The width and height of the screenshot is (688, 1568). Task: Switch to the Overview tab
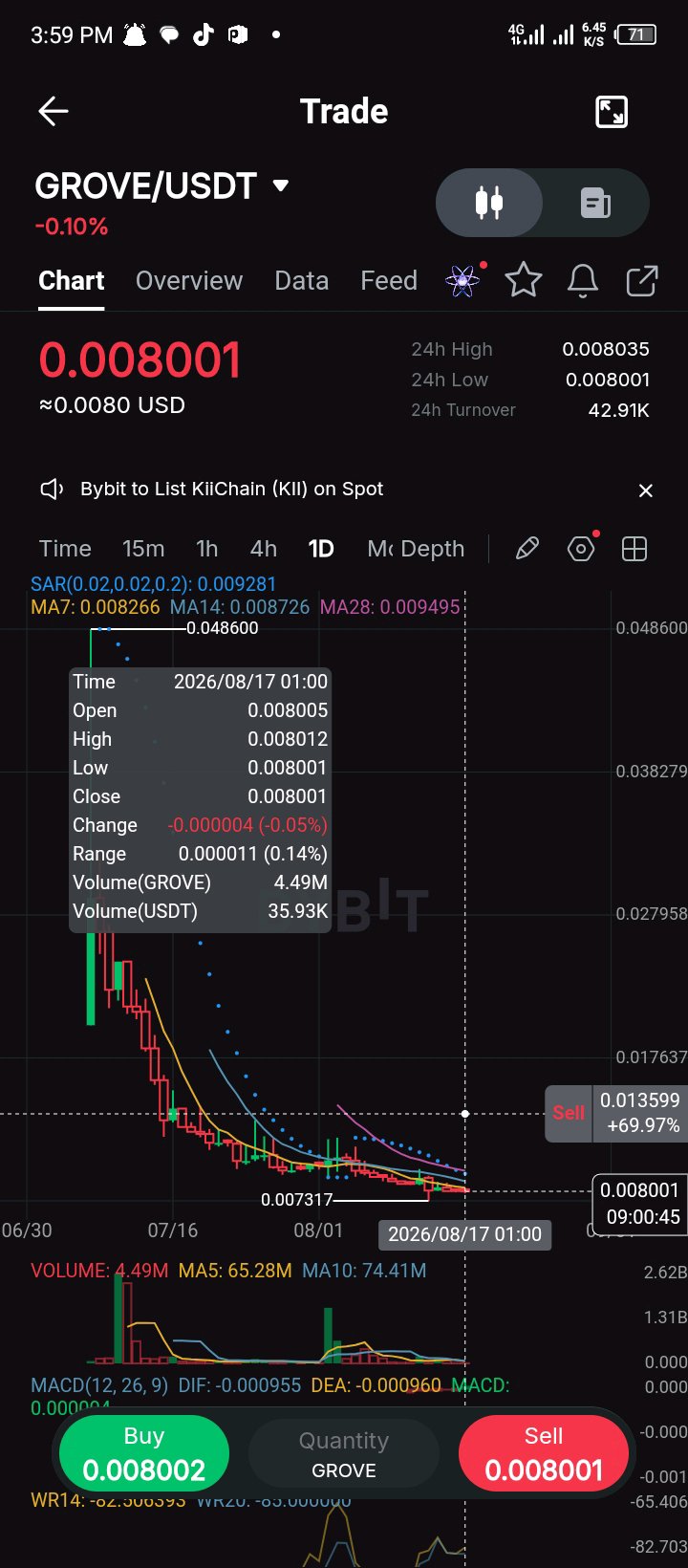189,280
